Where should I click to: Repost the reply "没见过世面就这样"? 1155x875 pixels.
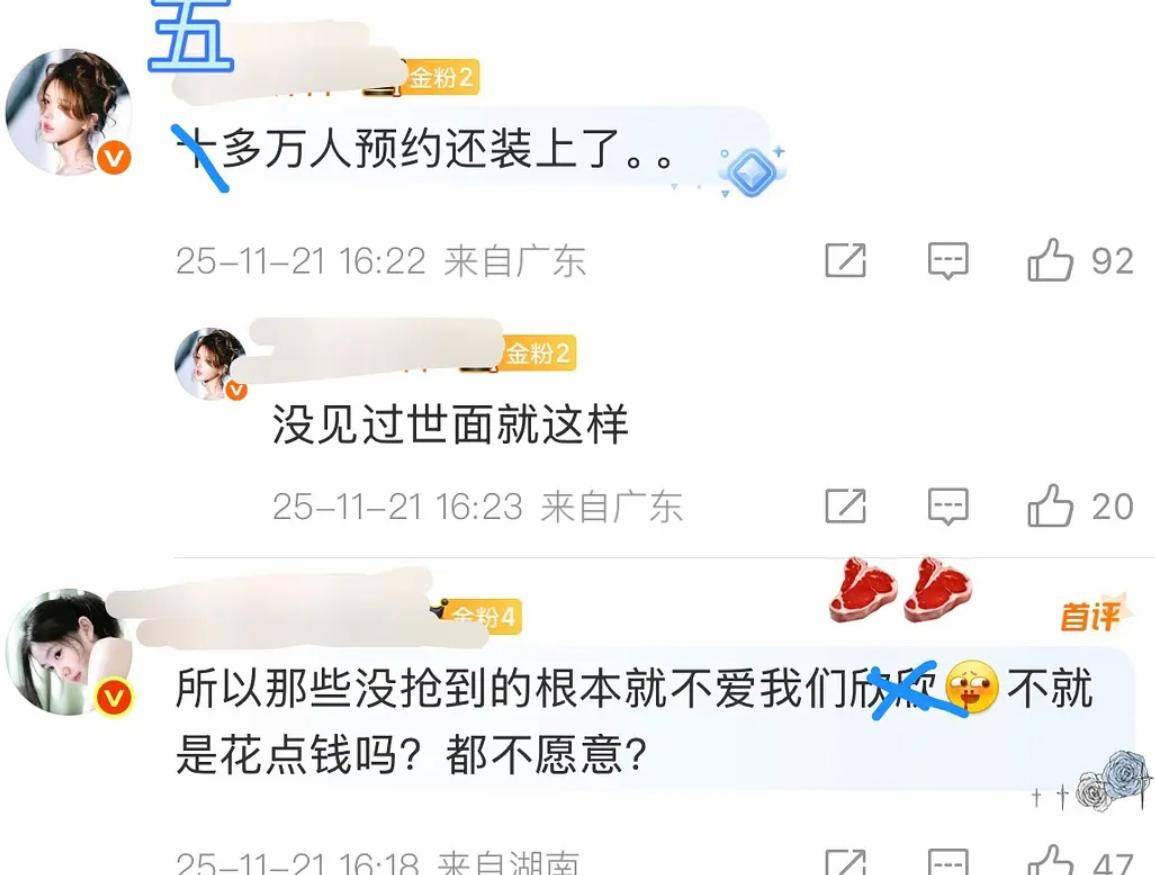[845, 507]
